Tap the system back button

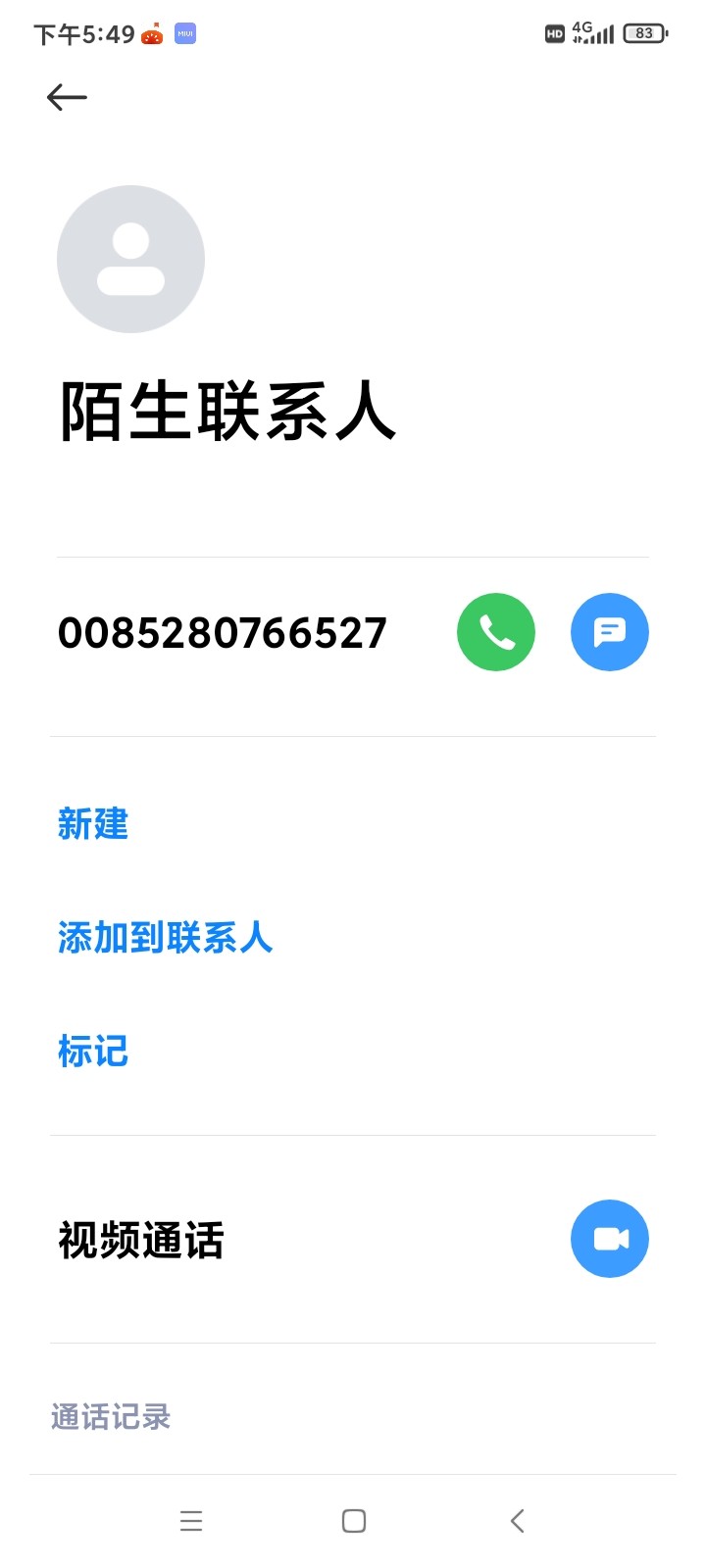click(x=518, y=1521)
